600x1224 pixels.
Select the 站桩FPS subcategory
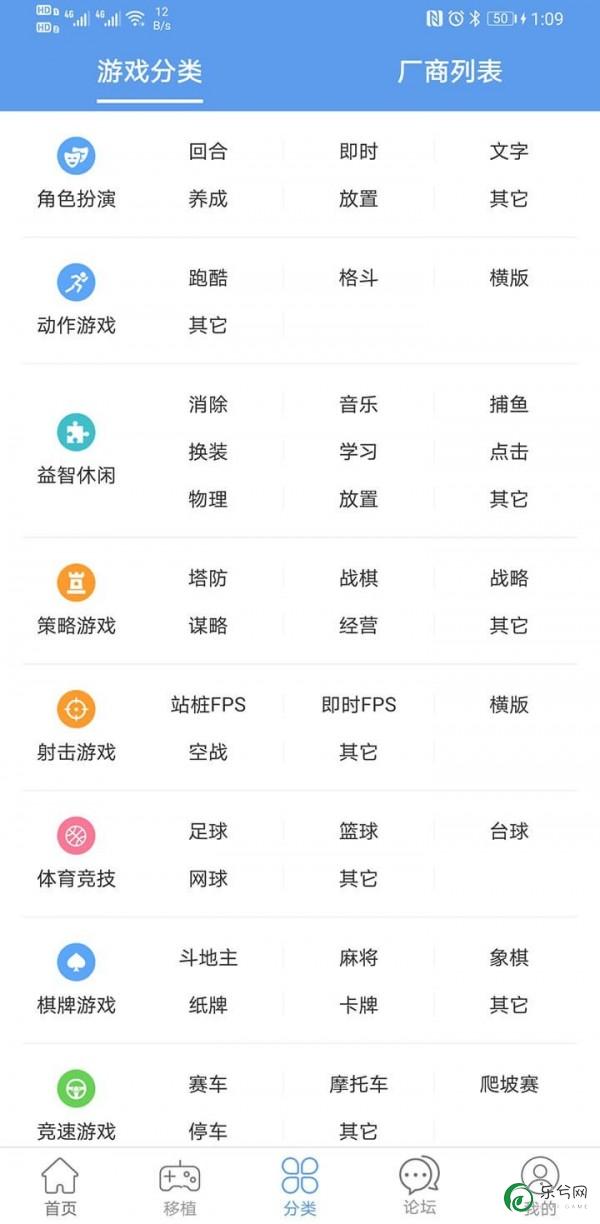[208, 704]
